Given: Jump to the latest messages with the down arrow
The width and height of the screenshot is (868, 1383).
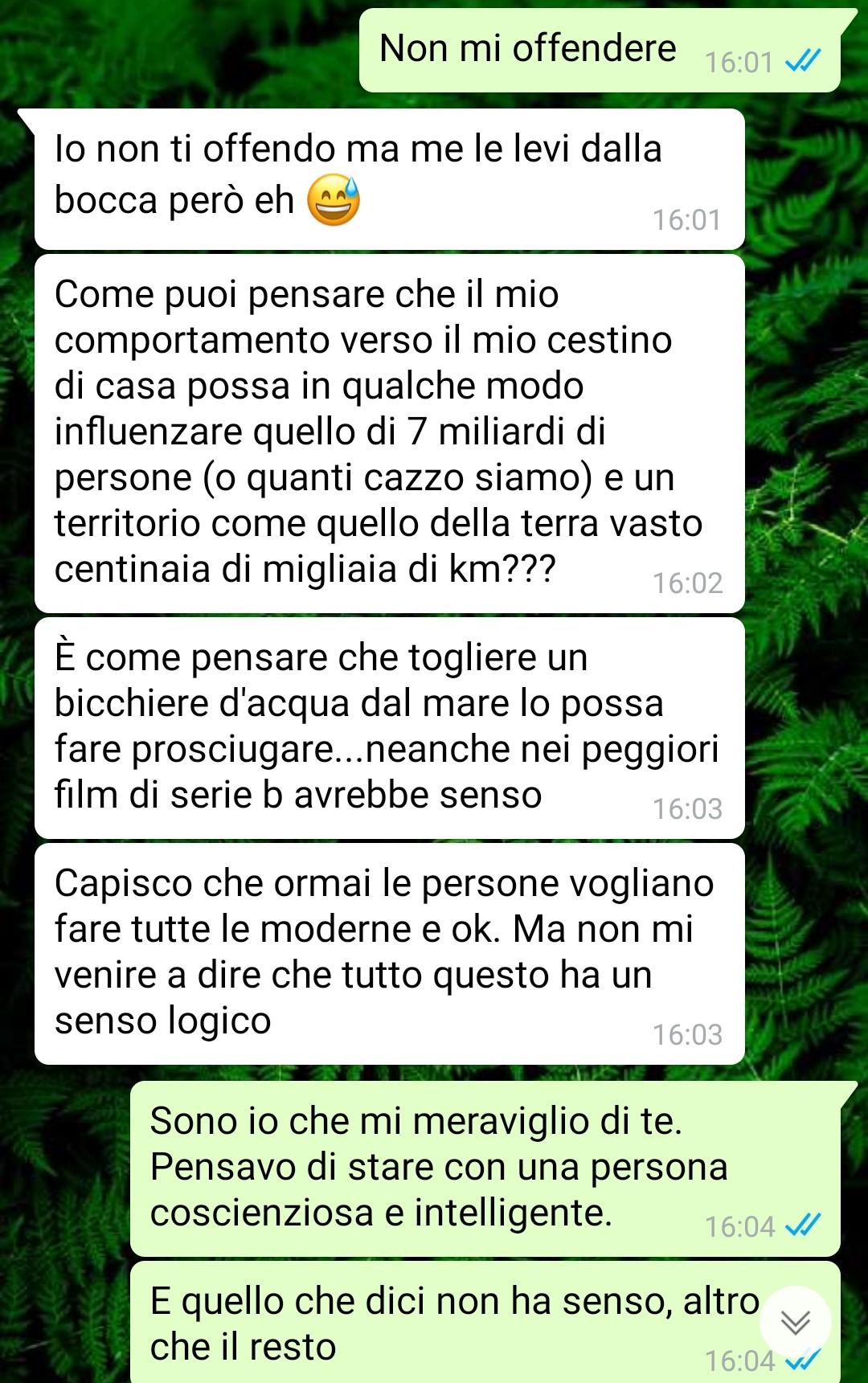Looking at the screenshot, I should 795,1322.
